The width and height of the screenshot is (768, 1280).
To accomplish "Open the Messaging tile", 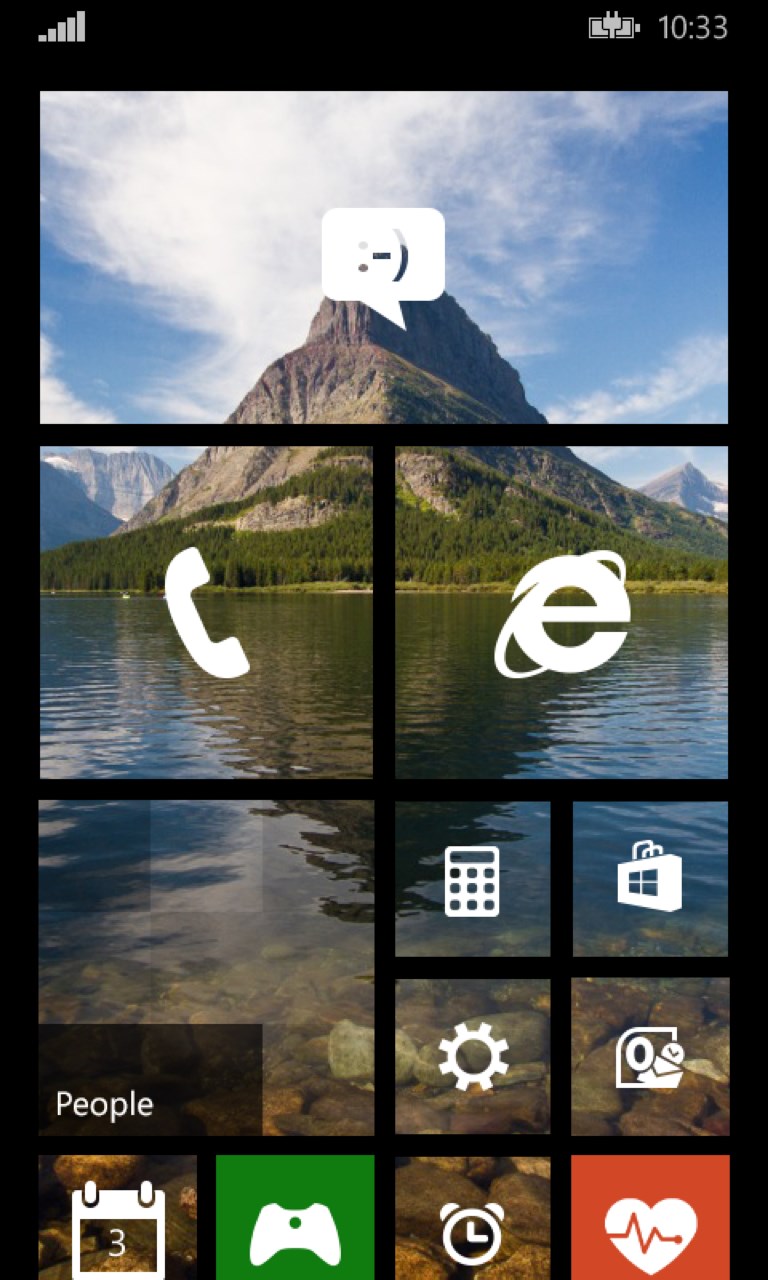I will coord(384,258).
